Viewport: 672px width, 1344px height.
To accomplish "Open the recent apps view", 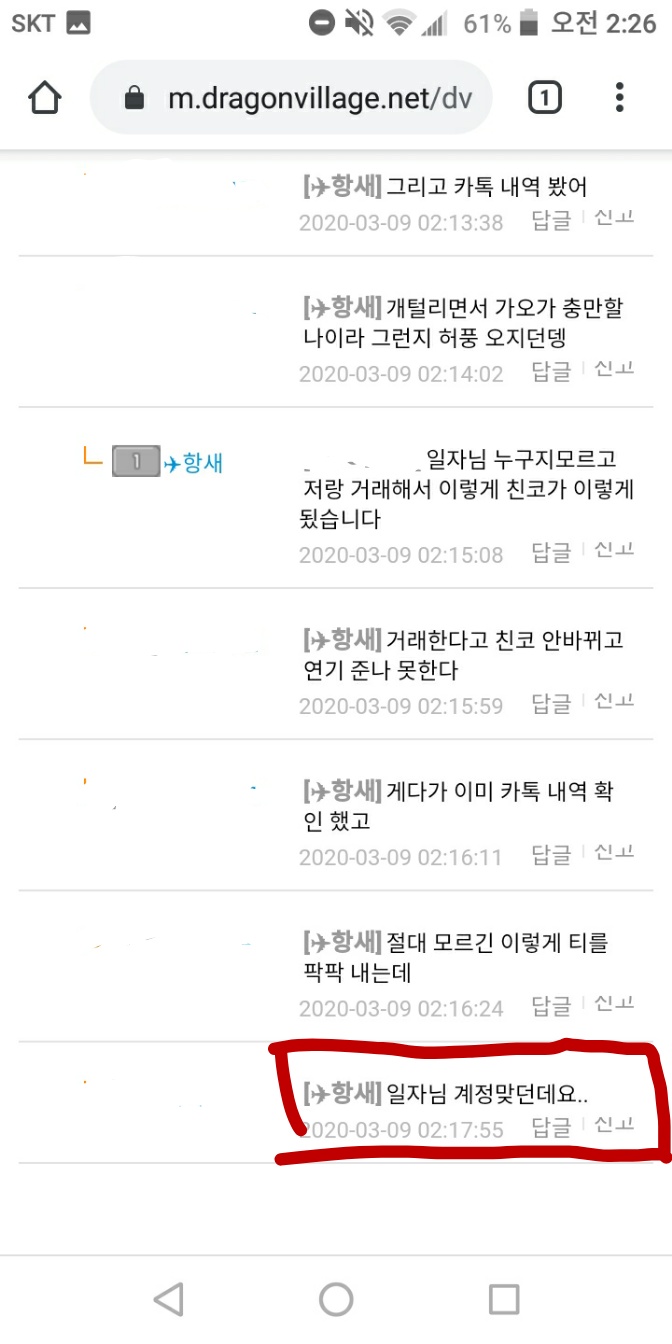I will [504, 1299].
